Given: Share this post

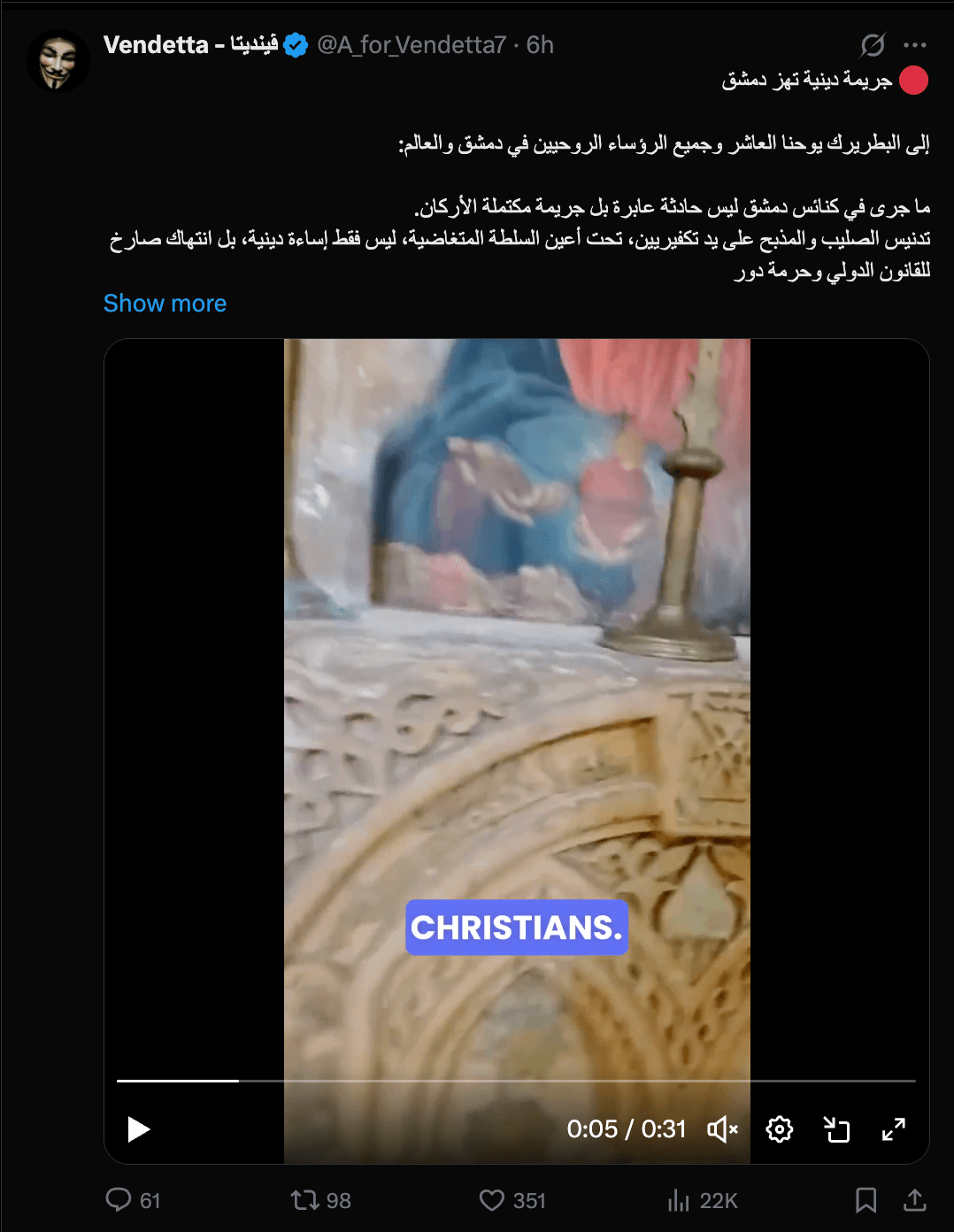Looking at the screenshot, I should tap(915, 1200).
